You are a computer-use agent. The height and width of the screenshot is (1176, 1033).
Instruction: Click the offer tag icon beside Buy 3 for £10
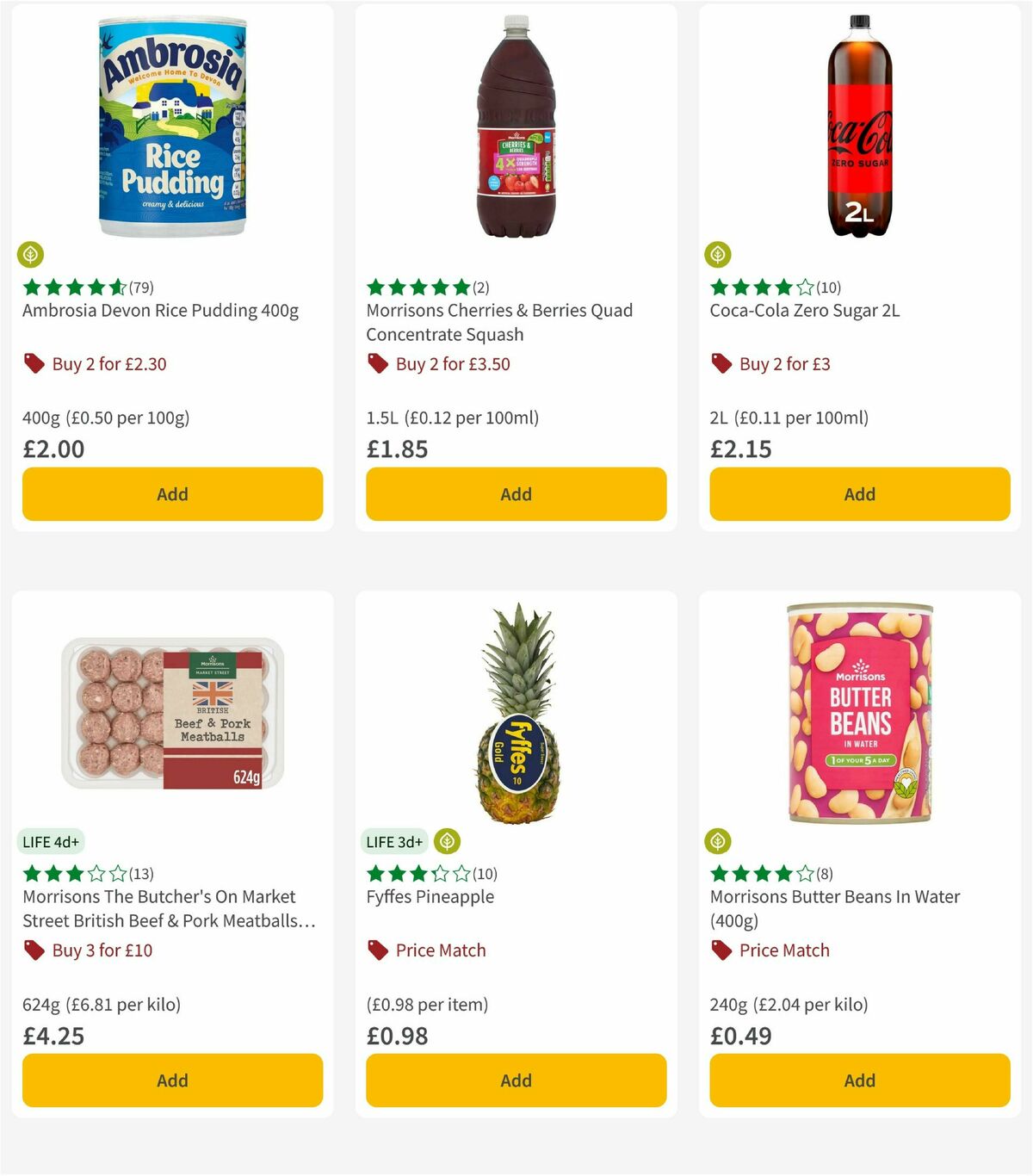pyautogui.click(x=34, y=950)
